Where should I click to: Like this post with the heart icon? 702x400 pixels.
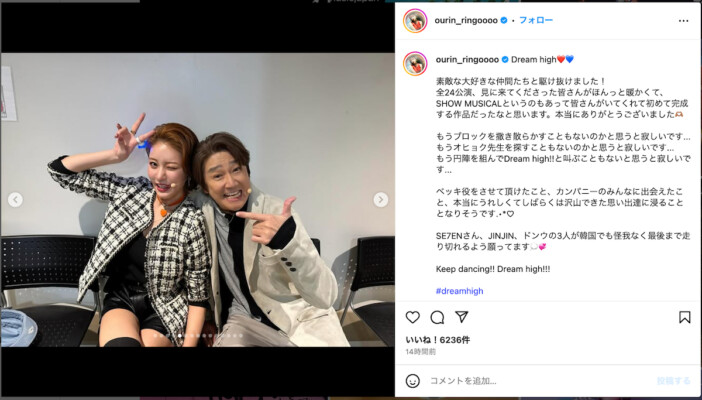[413, 317]
